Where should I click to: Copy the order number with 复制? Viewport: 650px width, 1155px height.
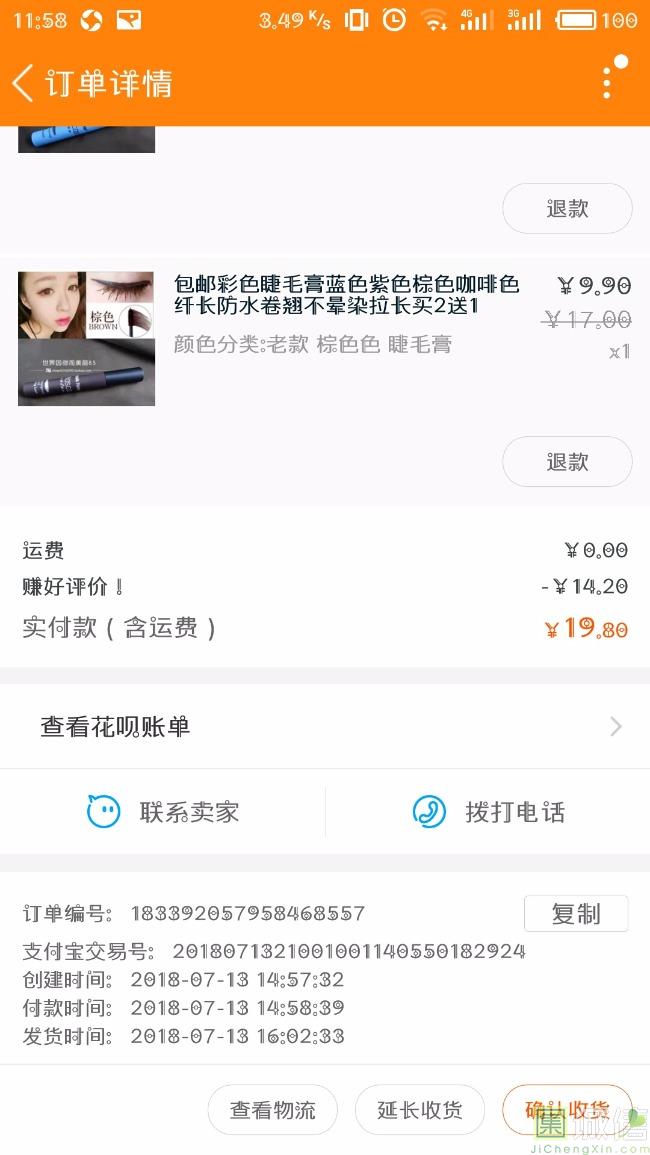[576, 913]
